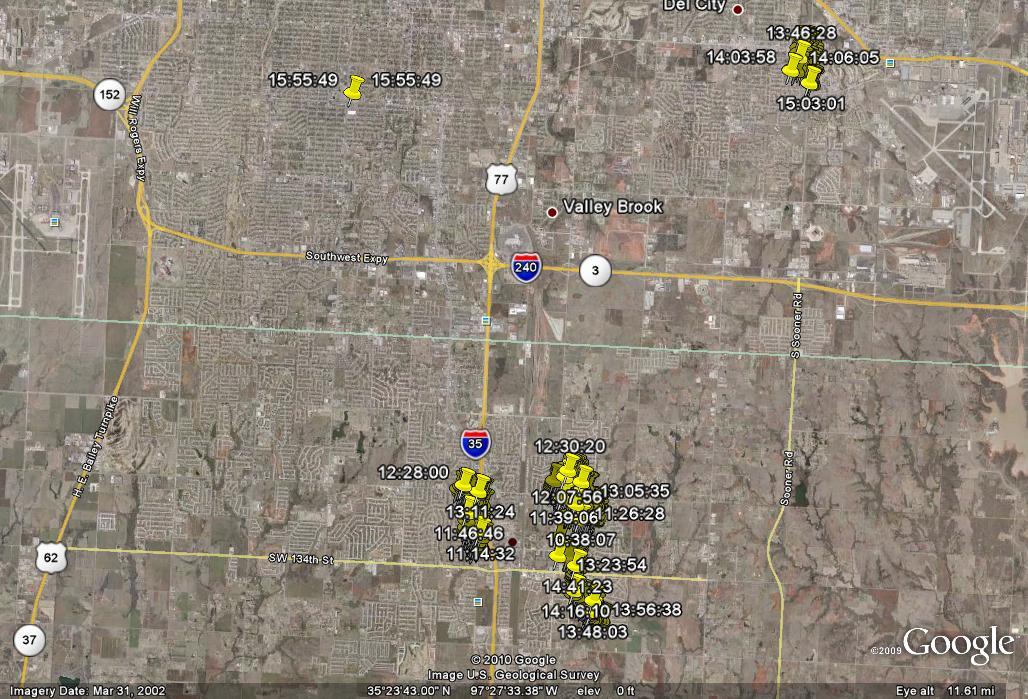Open the Valley Brook place marker

coord(552,211)
